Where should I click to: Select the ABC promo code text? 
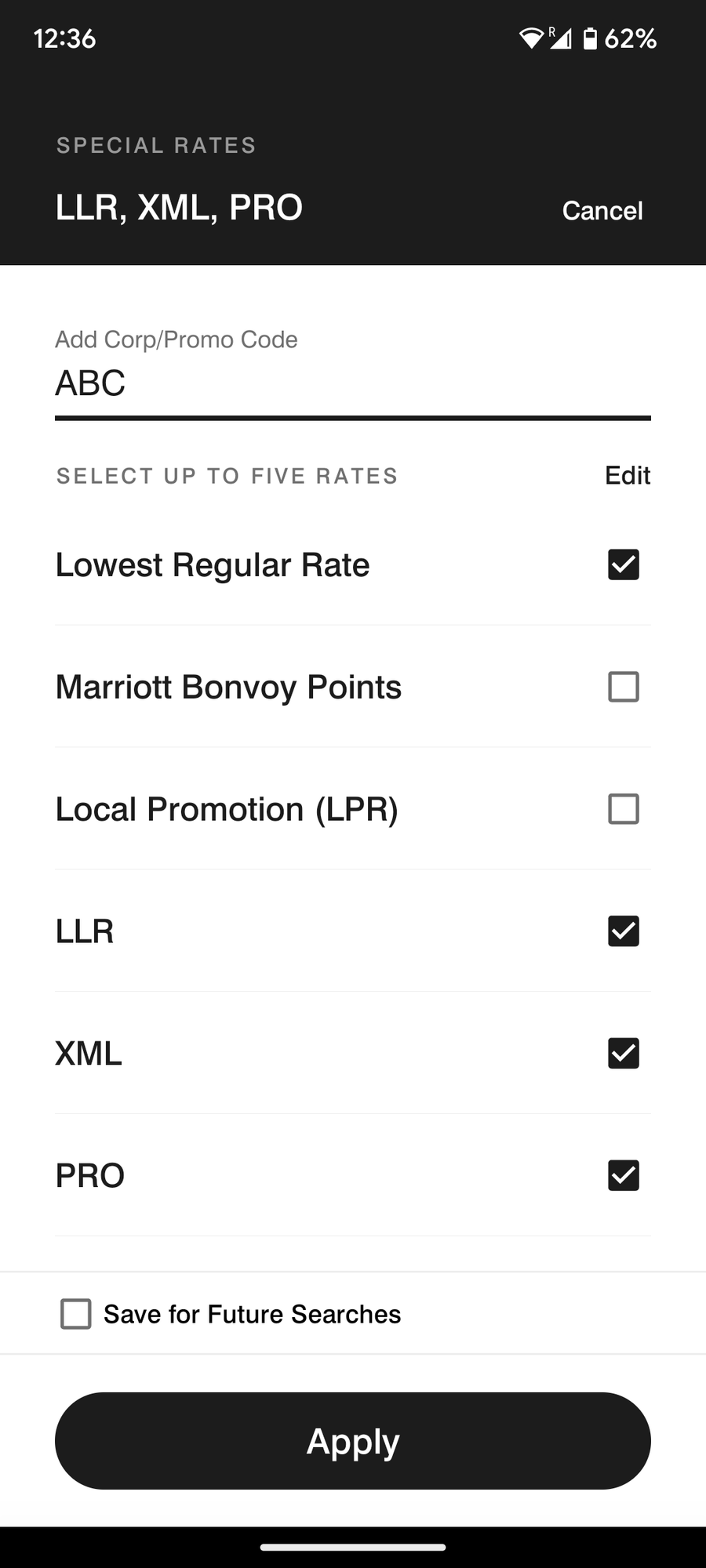click(x=90, y=384)
